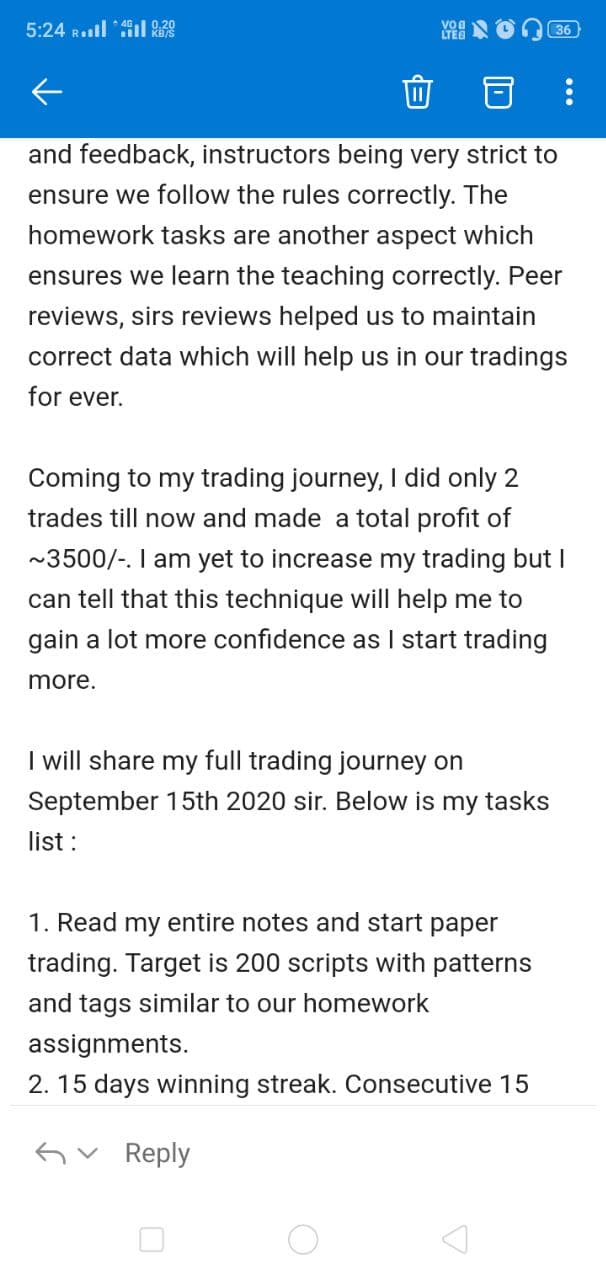The height and width of the screenshot is (1280, 606).
Task: Tap the Reply field to respond
Action: [x=157, y=1153]
